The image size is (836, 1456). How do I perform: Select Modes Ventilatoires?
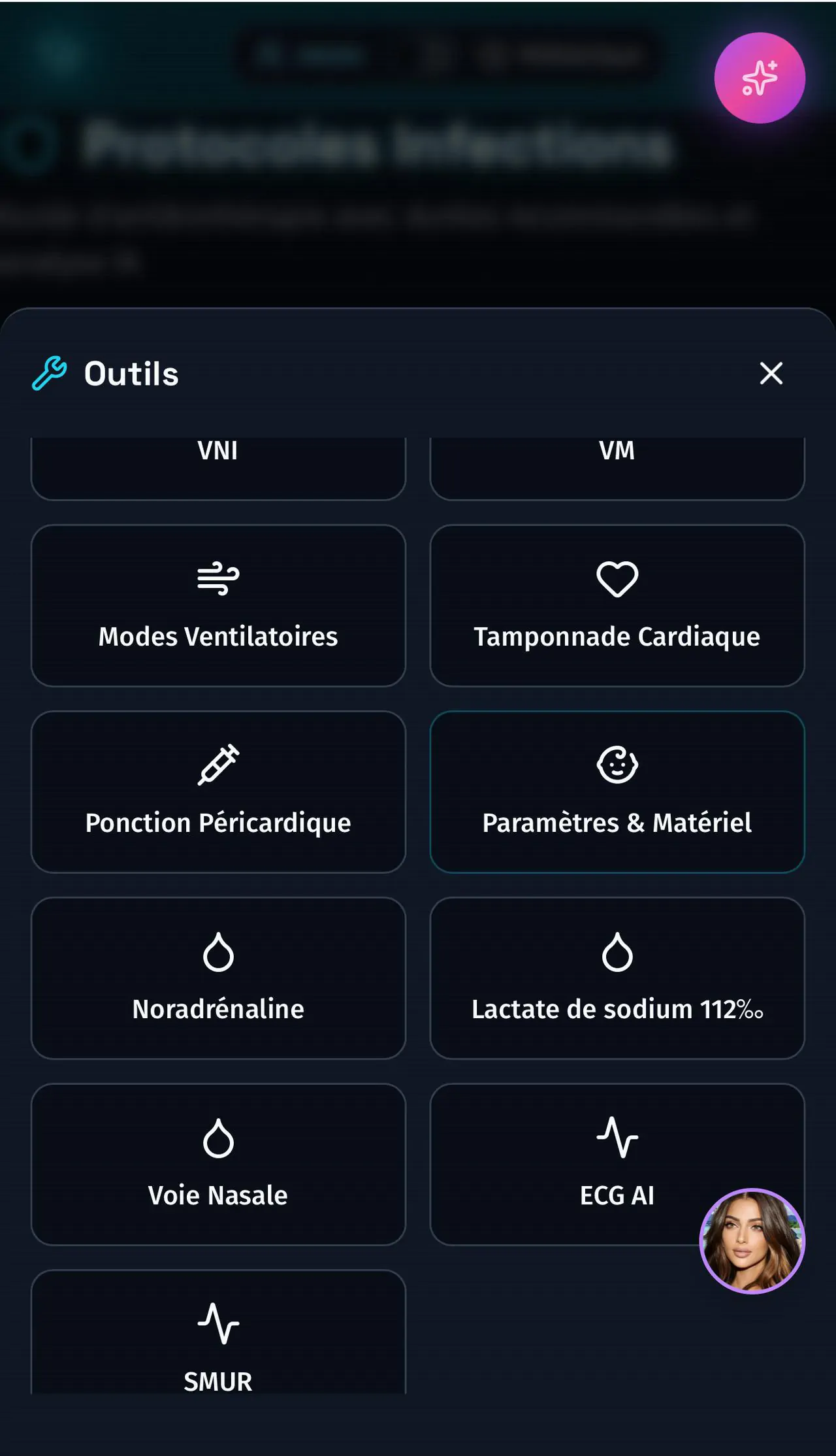(218, 606)
